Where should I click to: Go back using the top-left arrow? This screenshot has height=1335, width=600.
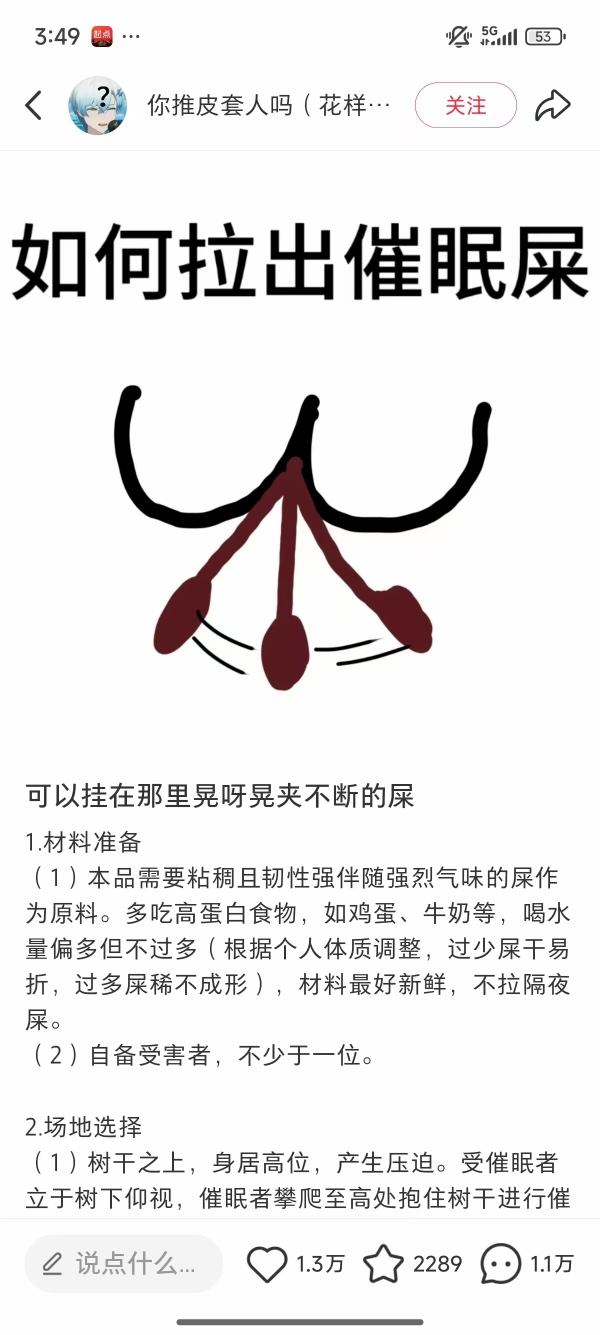coord(34,105)
